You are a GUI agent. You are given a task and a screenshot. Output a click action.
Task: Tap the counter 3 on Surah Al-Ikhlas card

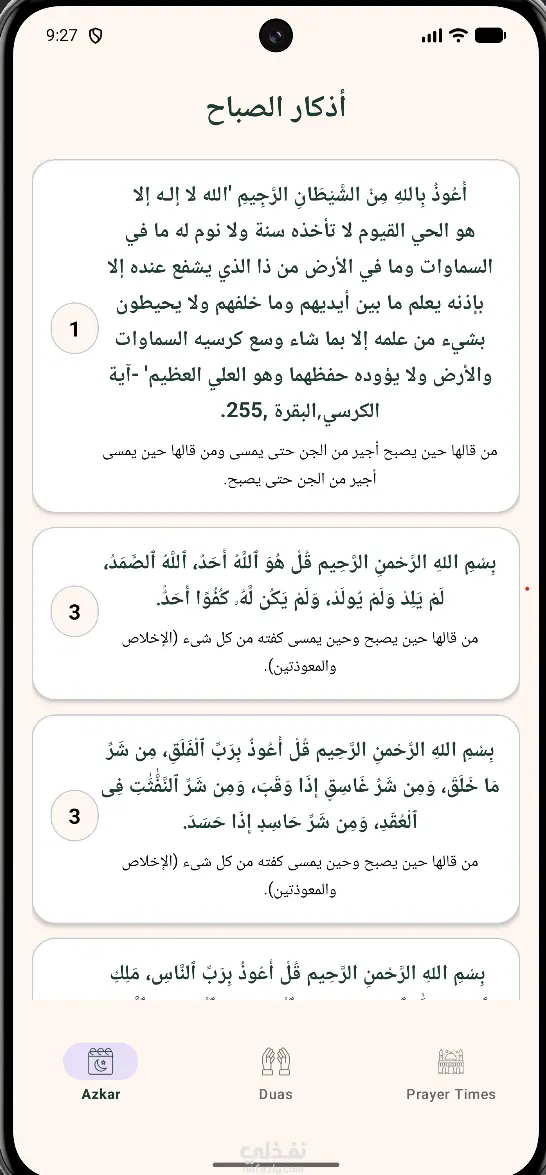74,611
